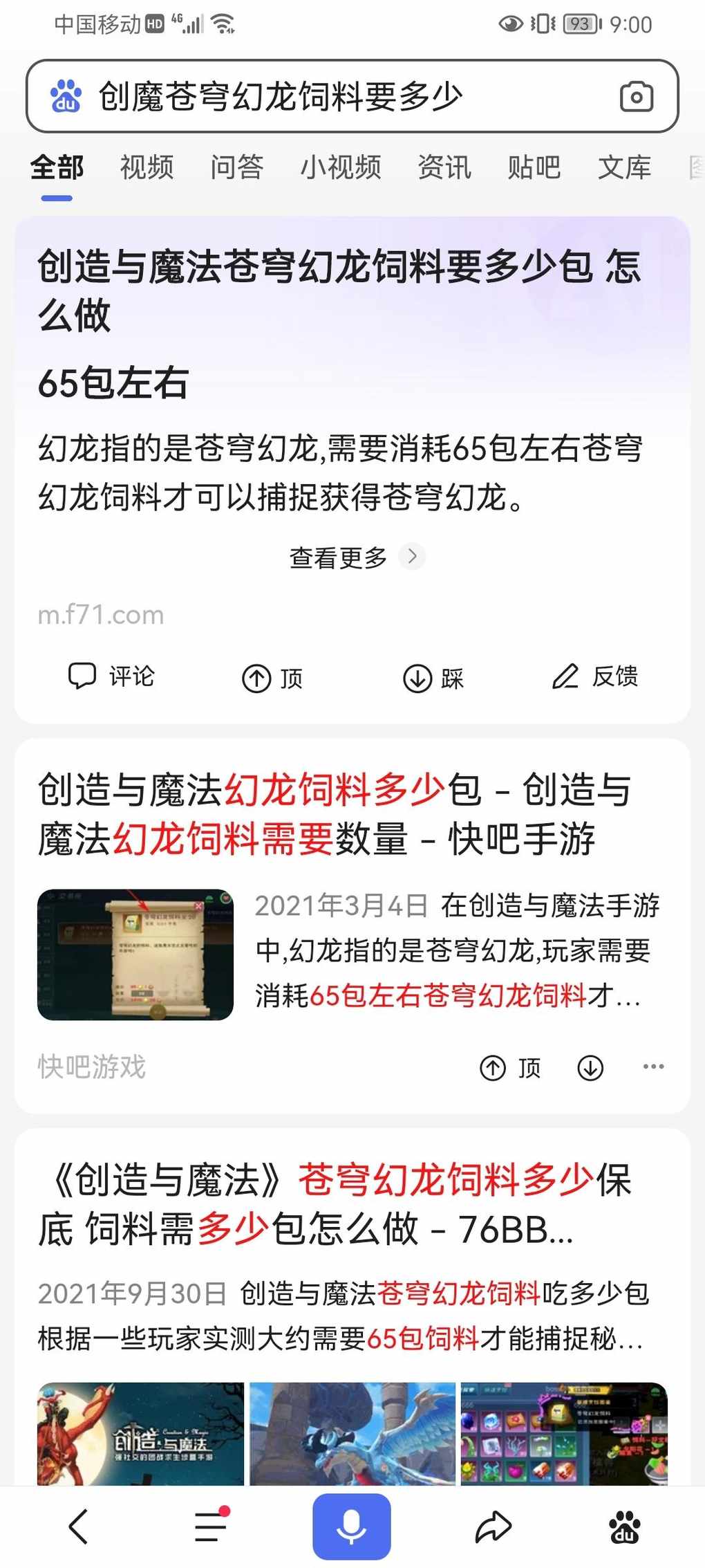Downvote the featured answer with 踩
This screenshot has width=705, height=1568.
coord(433,678)
